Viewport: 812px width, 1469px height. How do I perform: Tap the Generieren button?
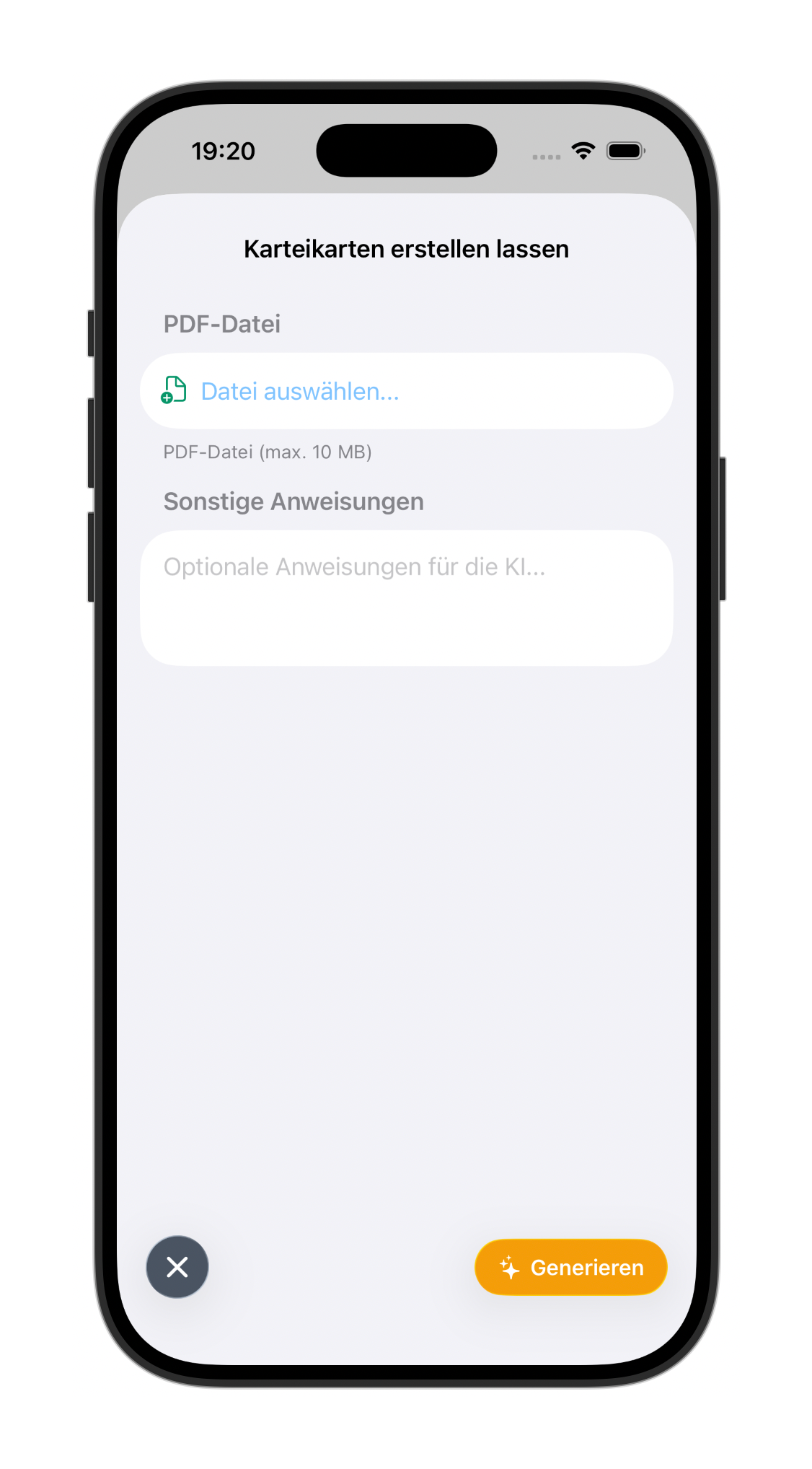coord(571,1268)
